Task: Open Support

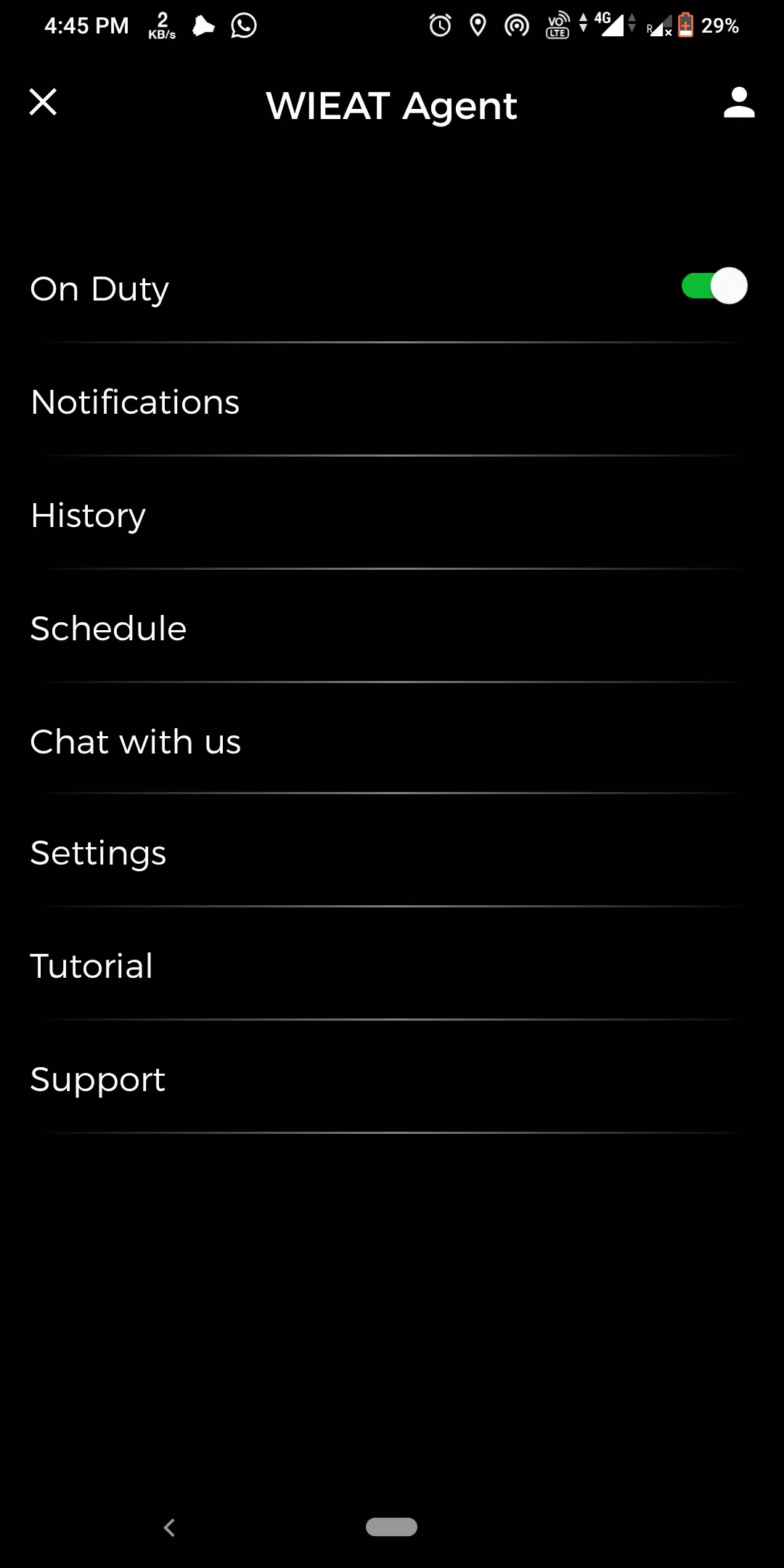Action: [x=392, y=1079]
